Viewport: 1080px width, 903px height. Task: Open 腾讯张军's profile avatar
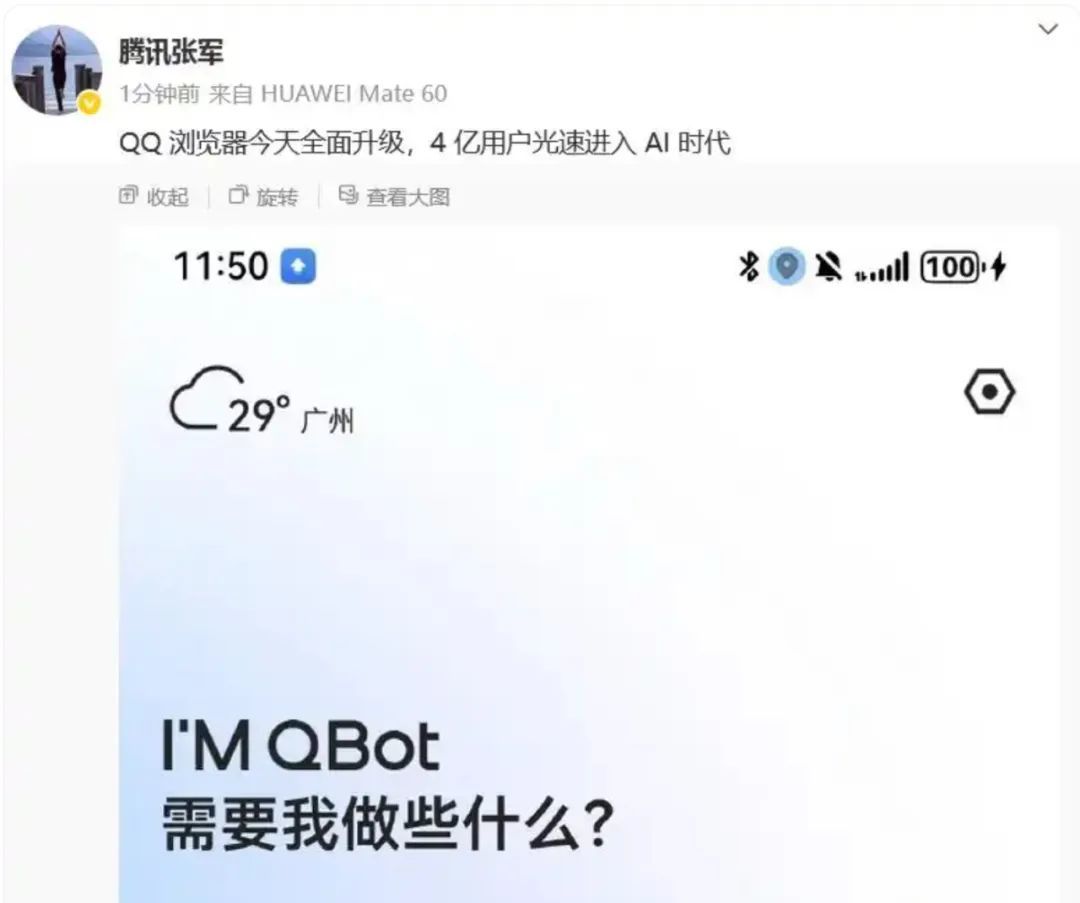(x=56, y=70)
